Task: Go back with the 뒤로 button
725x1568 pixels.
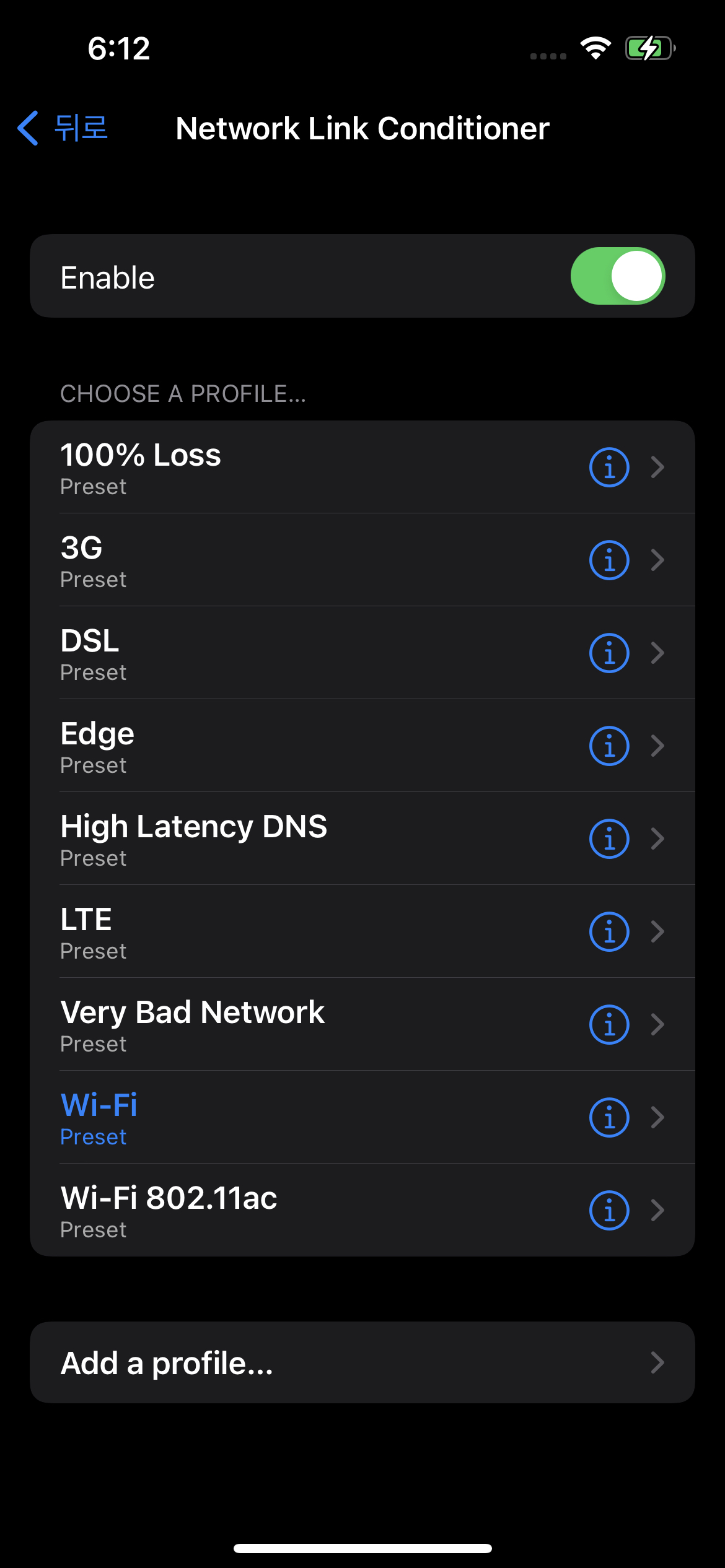Action: pos(63,128)
